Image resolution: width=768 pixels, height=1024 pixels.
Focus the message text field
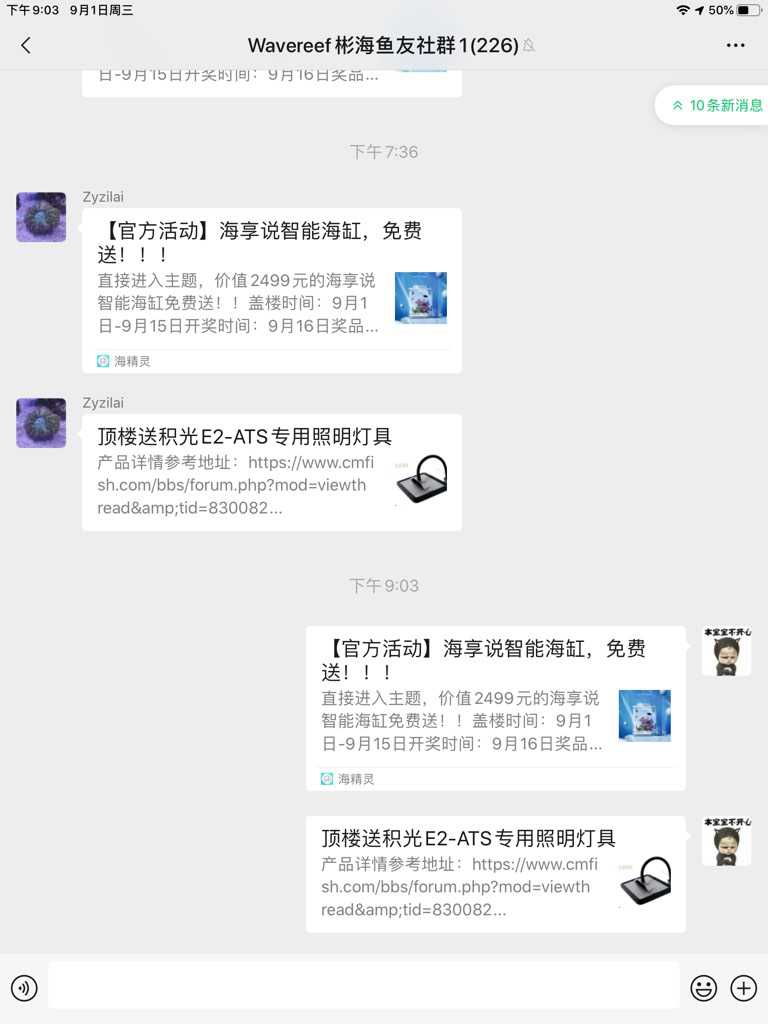pyautogui.click(x=363, y=988)
